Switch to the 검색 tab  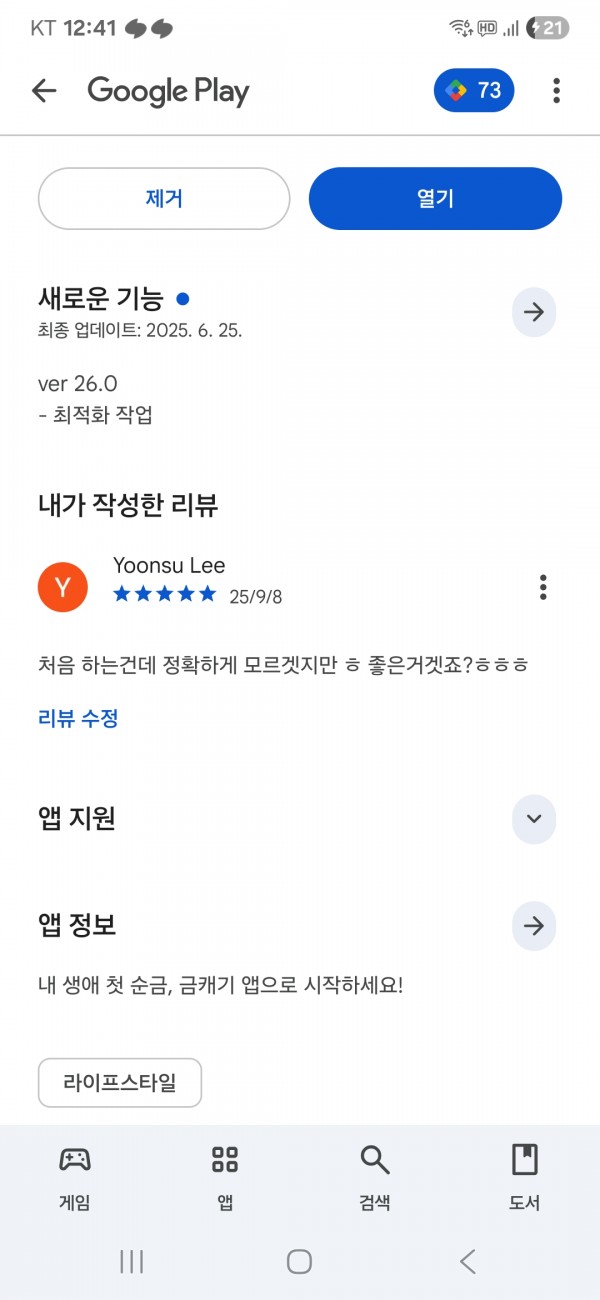tap(375, 1177)
